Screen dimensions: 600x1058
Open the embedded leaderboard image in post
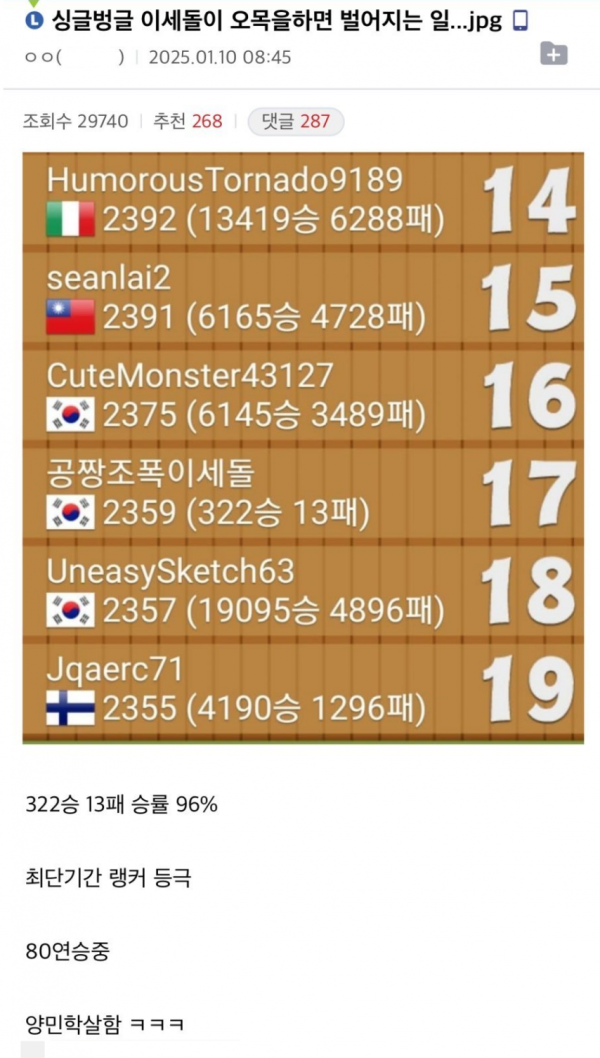pyautogui.click(x=302, y=447)
